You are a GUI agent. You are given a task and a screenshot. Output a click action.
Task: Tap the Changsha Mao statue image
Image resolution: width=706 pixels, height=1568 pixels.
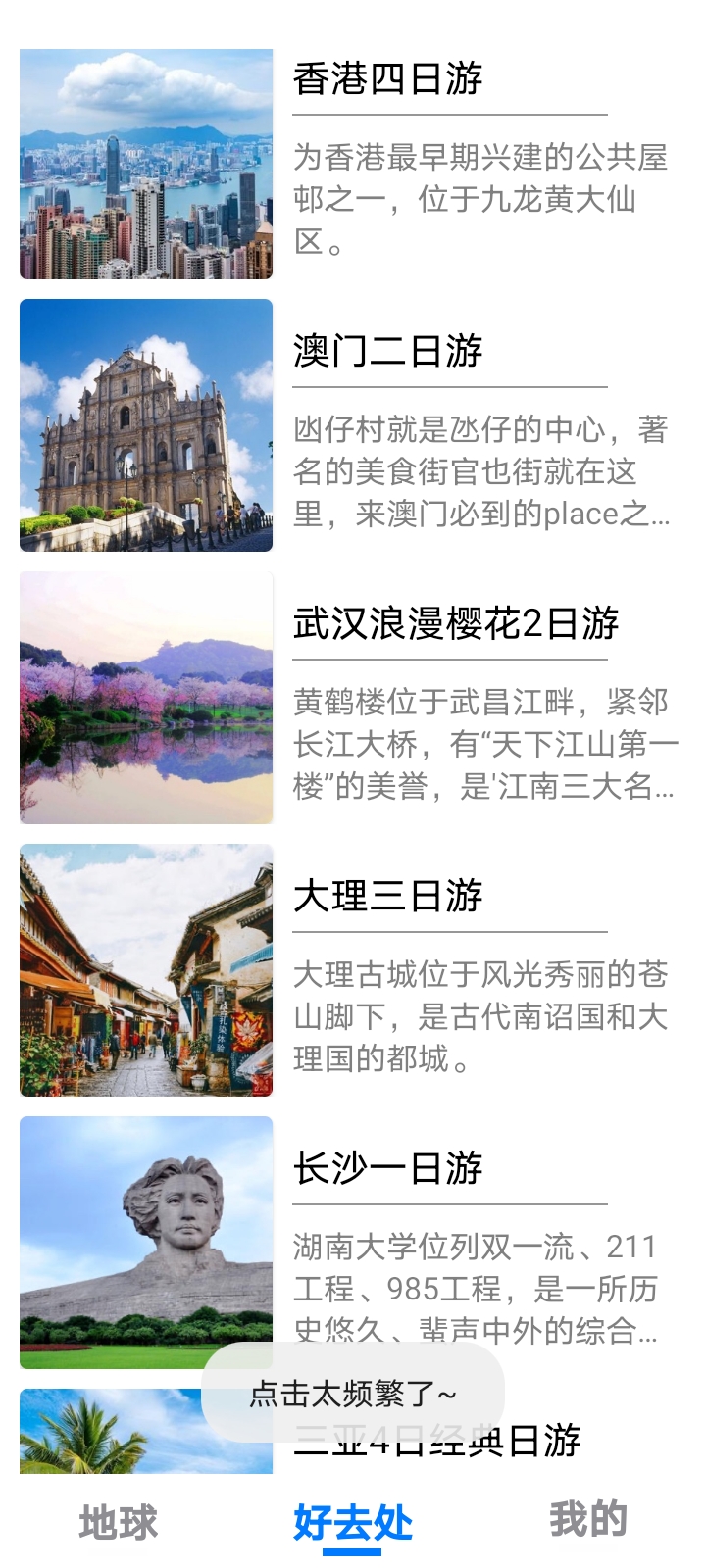click(x=145, y=1242)
